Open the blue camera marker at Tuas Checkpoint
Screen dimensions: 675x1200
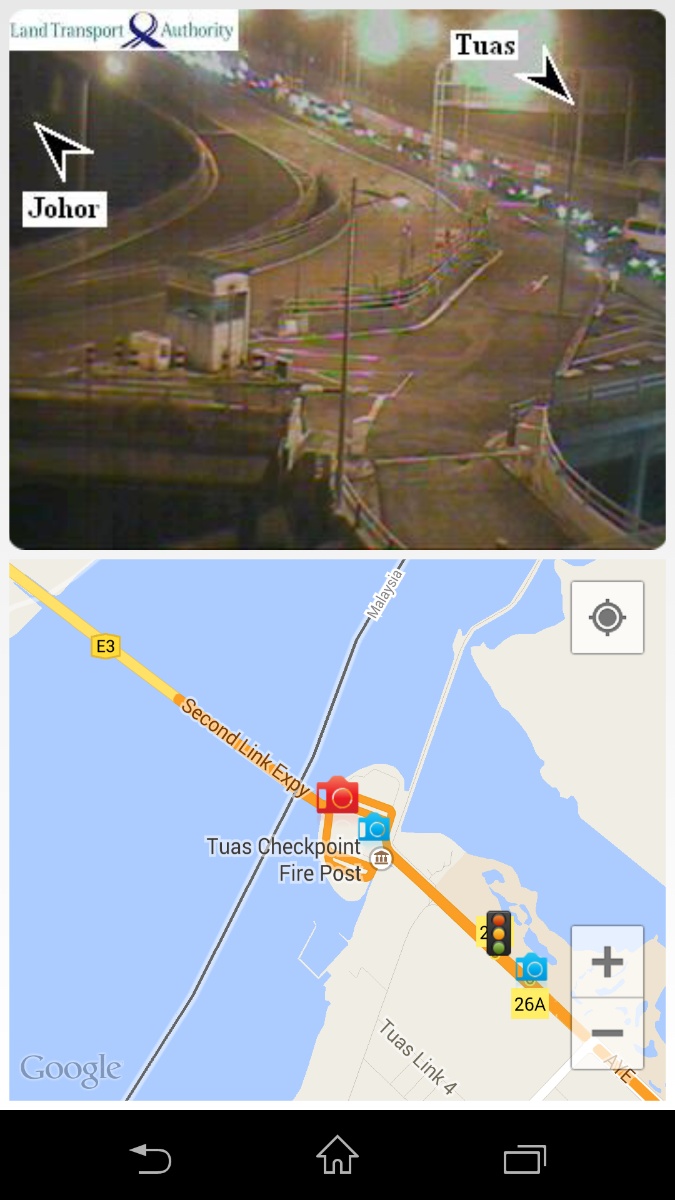tap(374, 827)
